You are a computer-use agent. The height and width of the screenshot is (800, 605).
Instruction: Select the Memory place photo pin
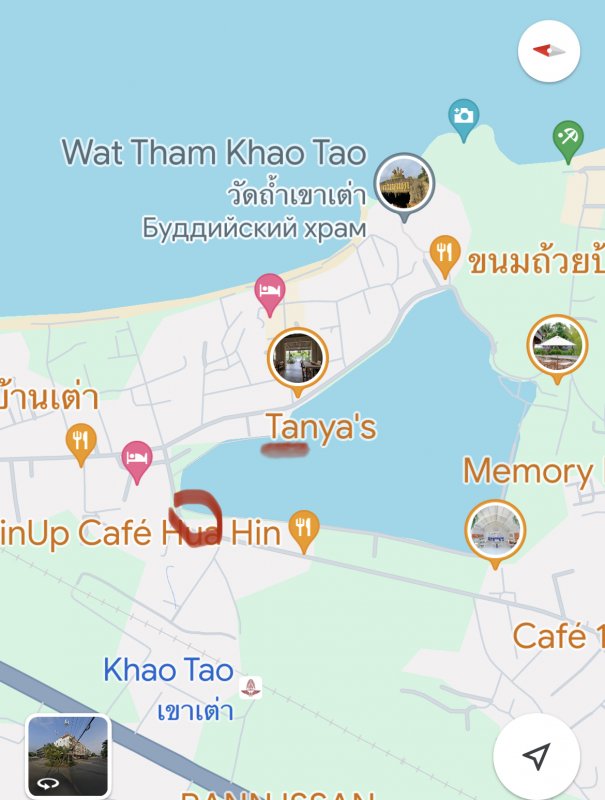tap(494, 530)
